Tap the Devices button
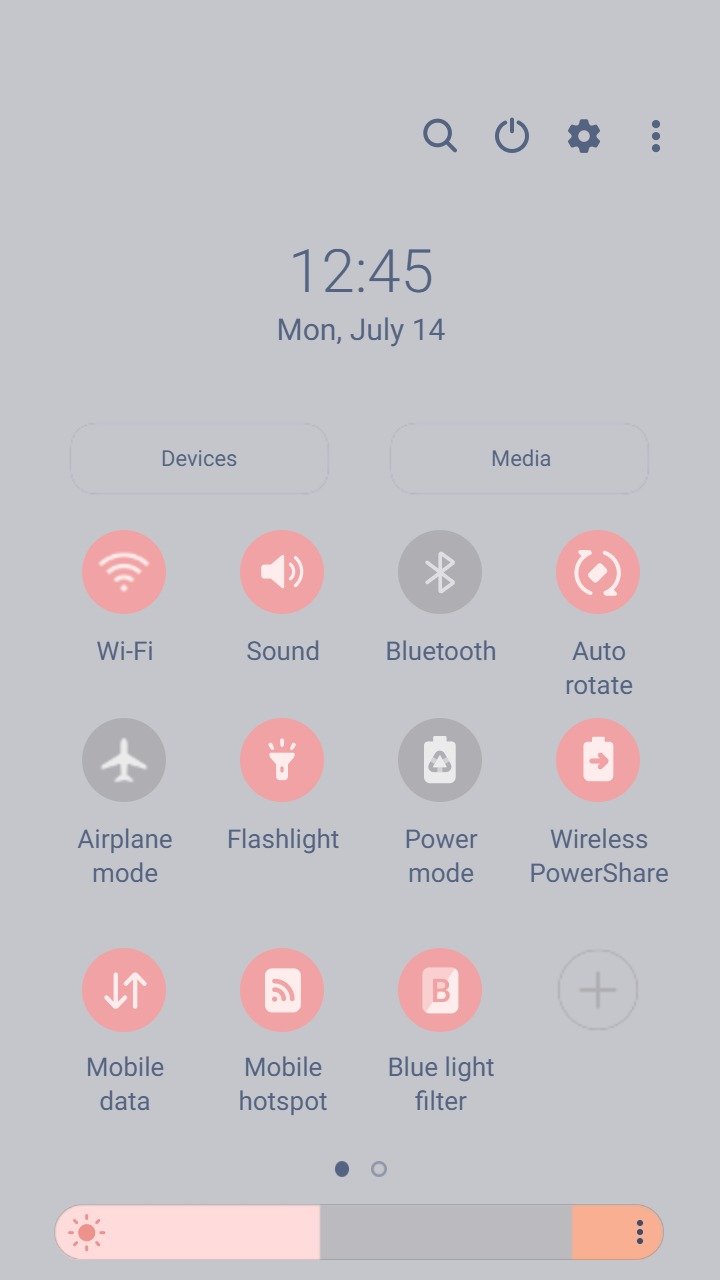 [199, 458]
